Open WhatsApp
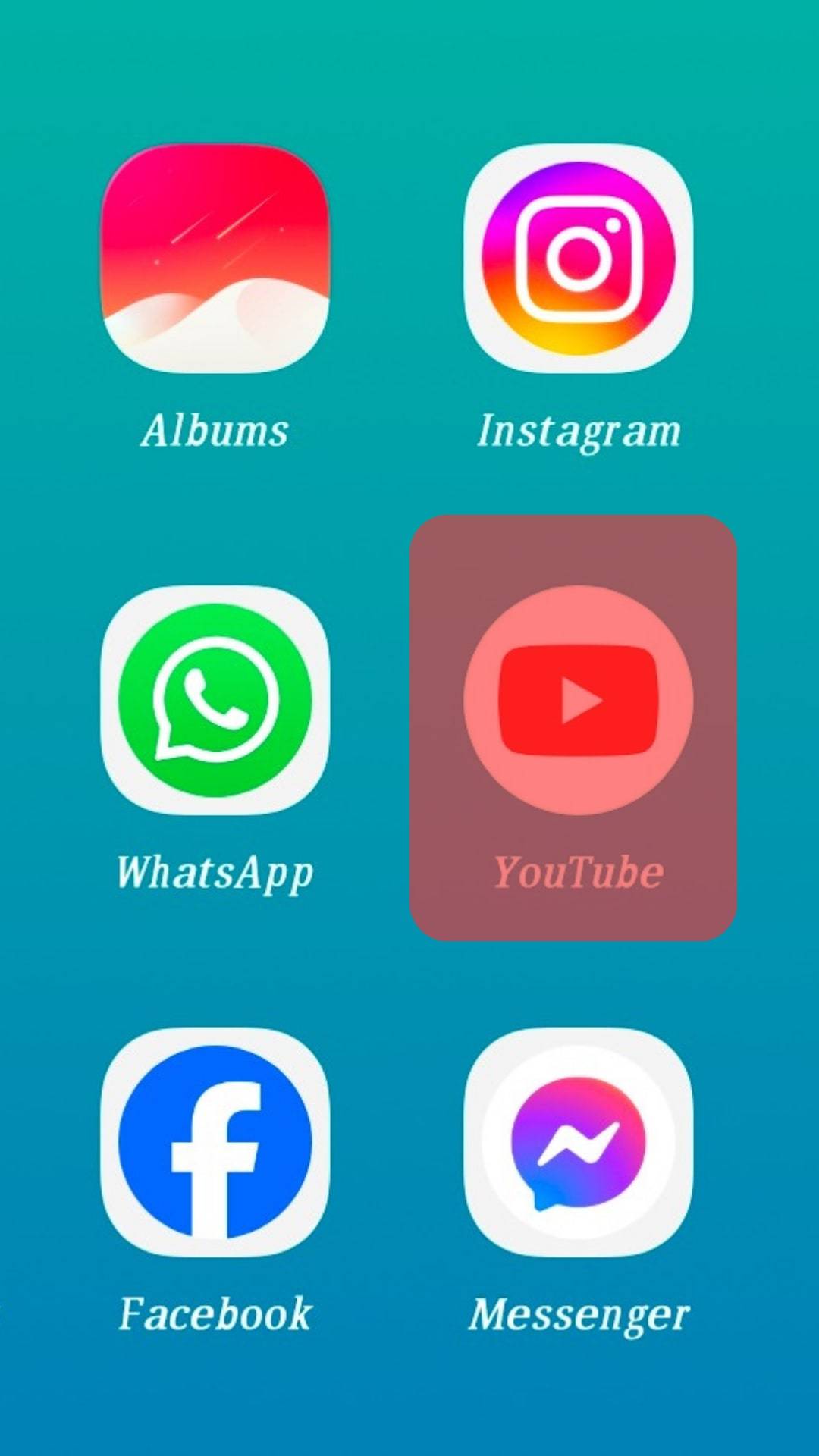 pyautogui.click(x=215, y=700)
